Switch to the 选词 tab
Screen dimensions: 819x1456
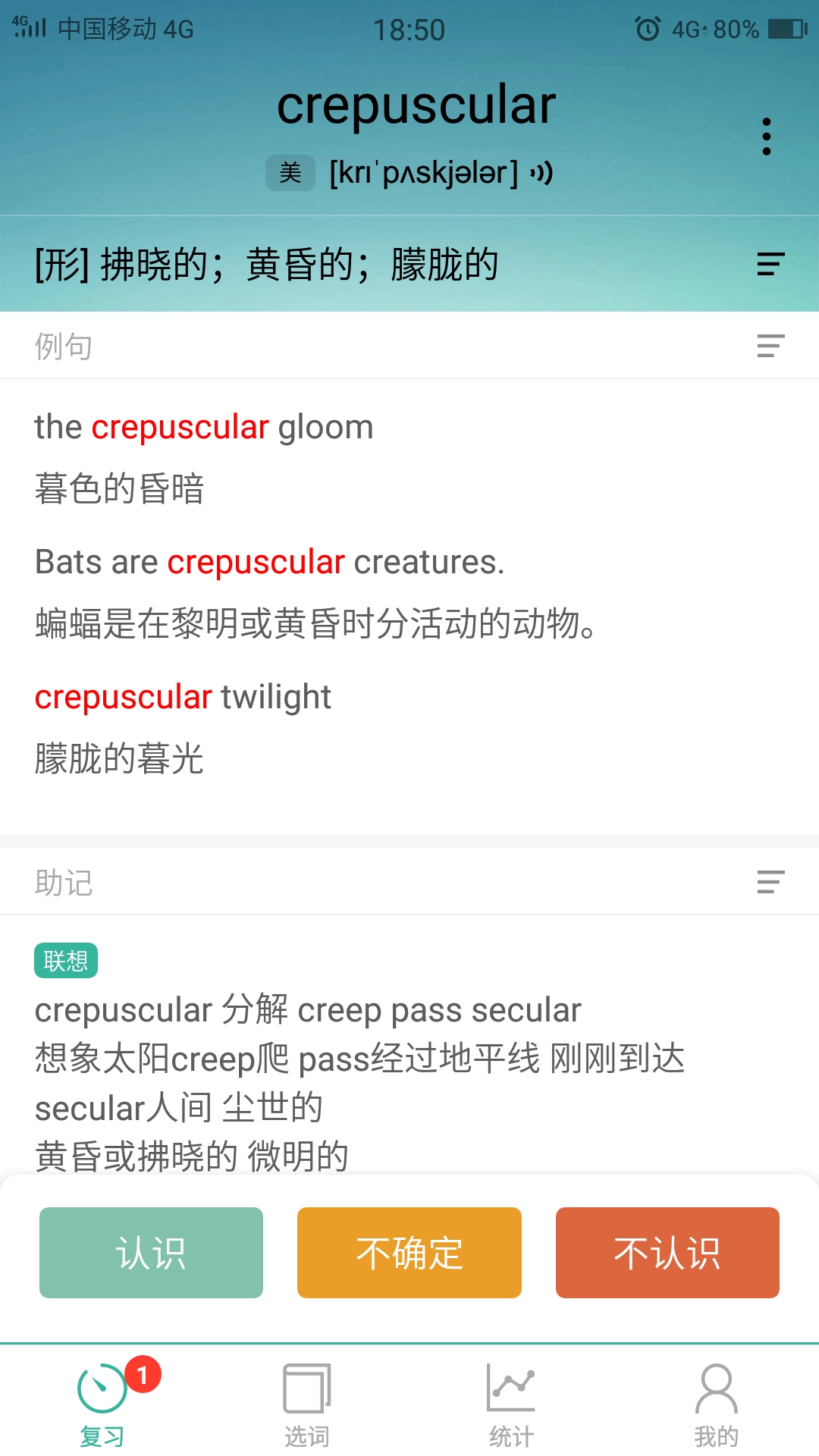click(307, 1403)
